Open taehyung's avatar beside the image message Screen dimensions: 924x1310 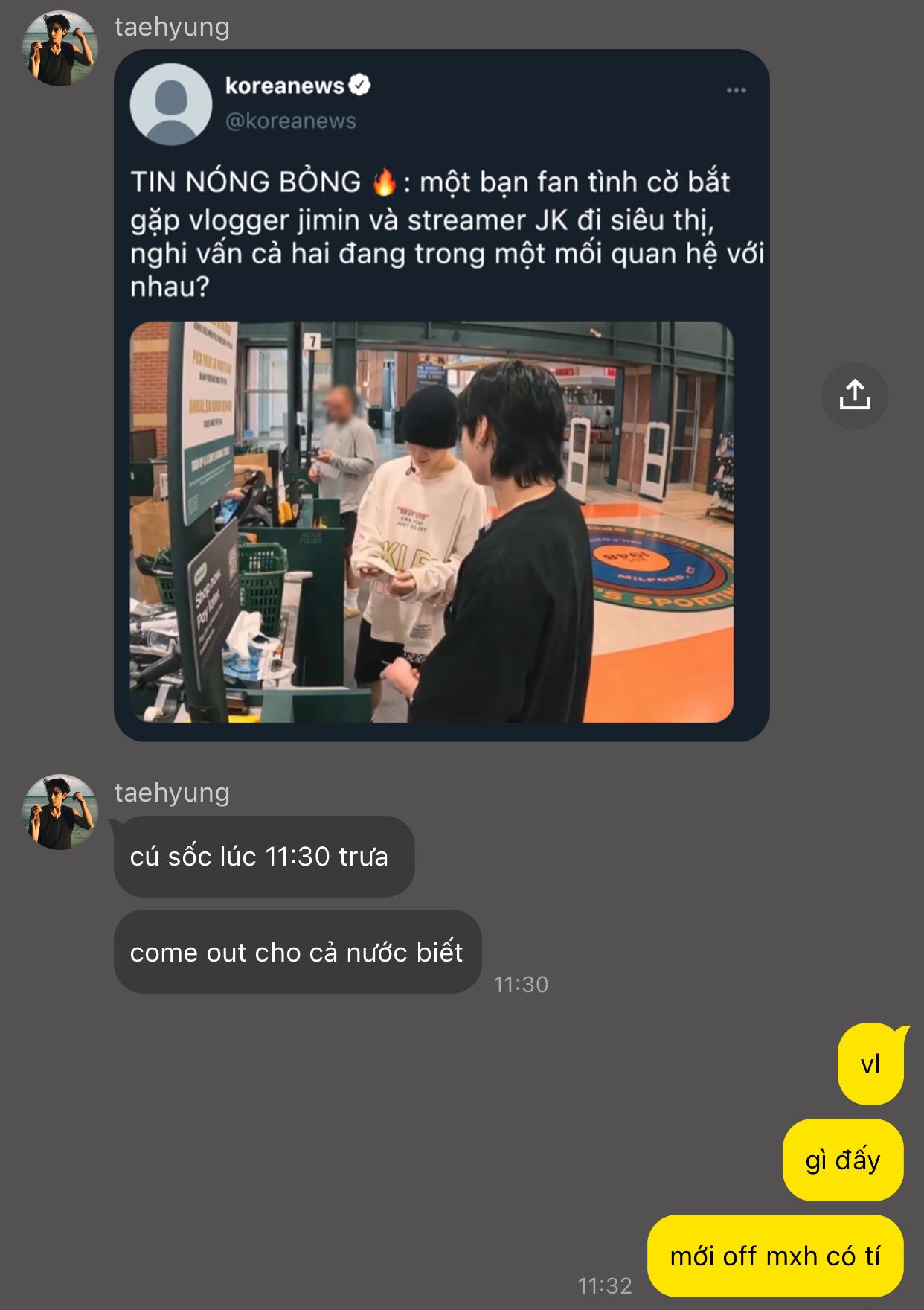coord(60,49)
